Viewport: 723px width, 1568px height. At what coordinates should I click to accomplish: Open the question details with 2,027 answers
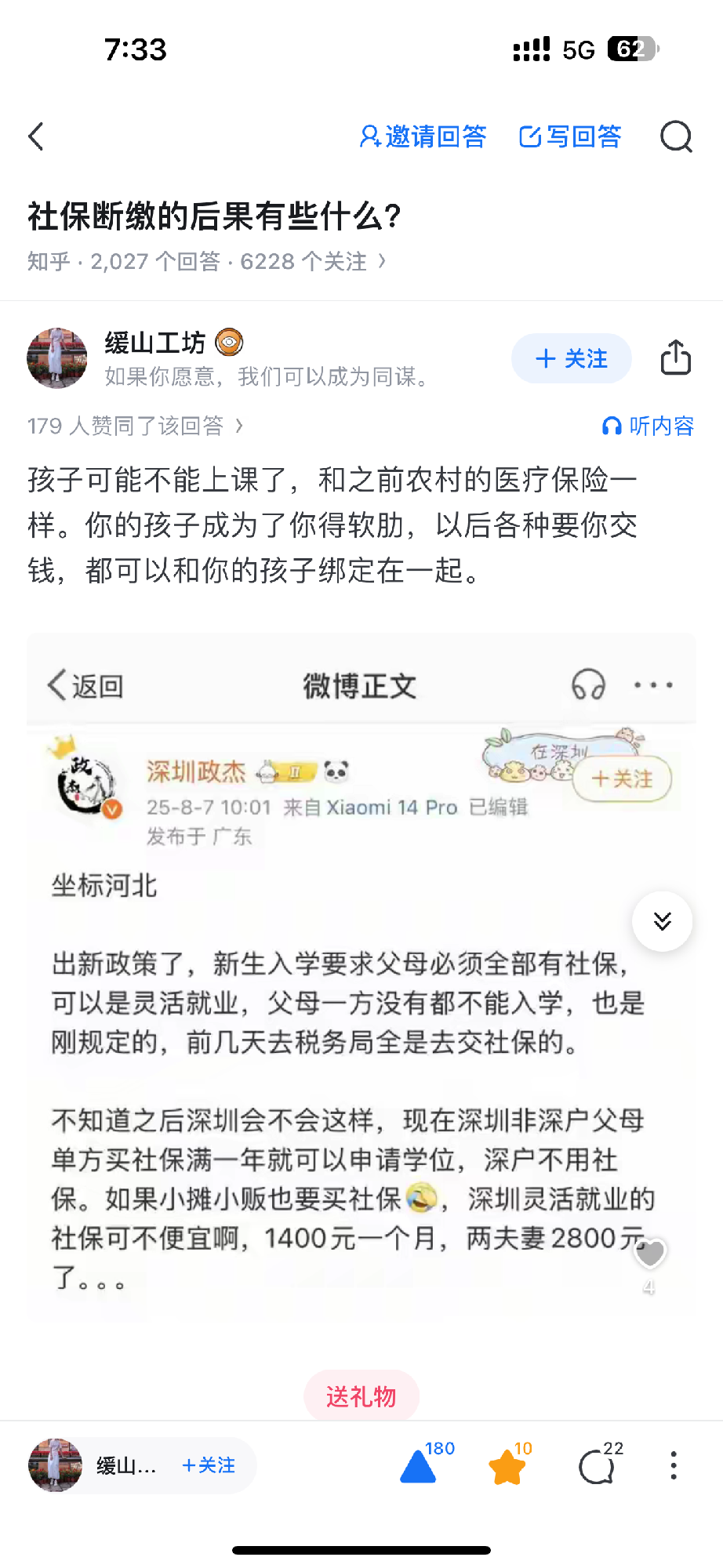pyautogui.click(x=206, y=261)
